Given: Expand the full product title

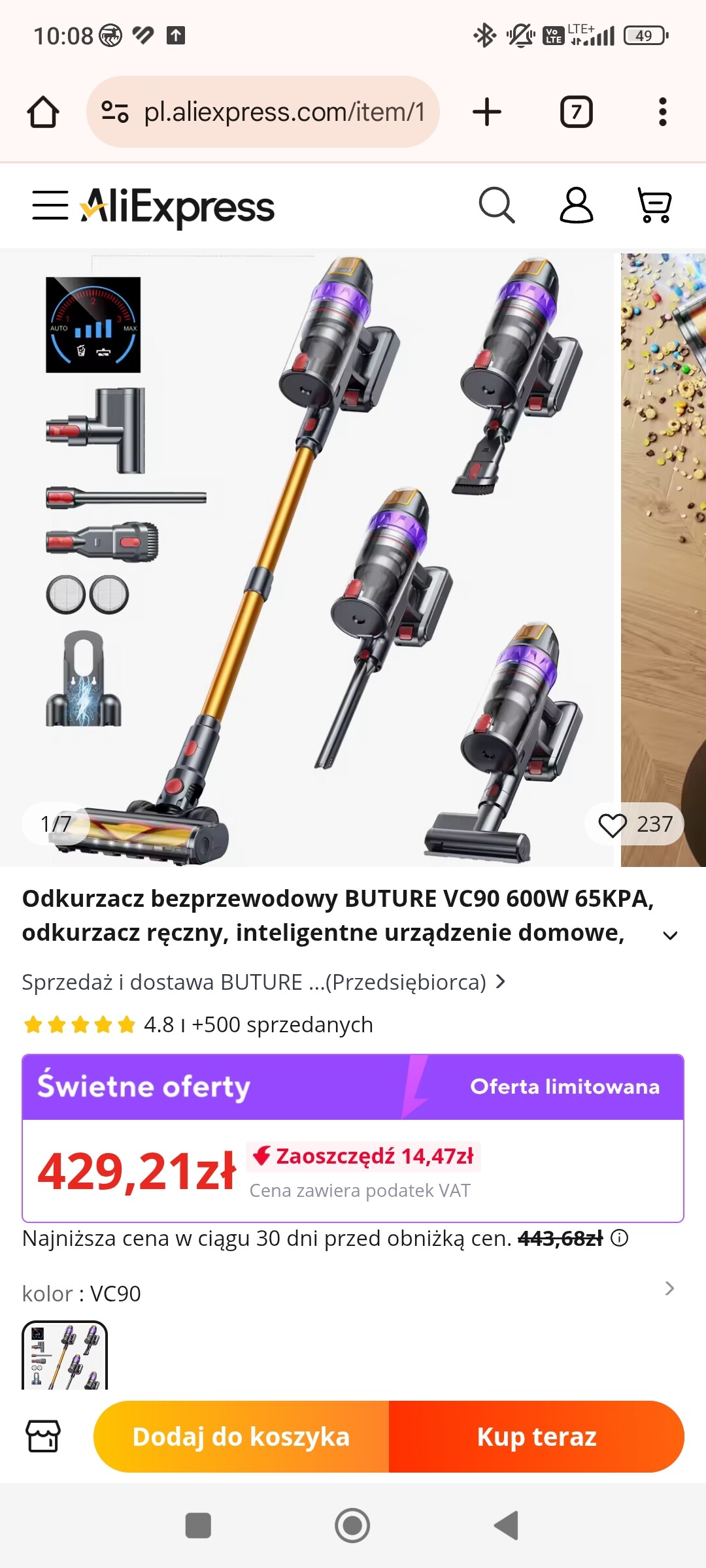Looking at the screenshot, I should pos(670,936).
